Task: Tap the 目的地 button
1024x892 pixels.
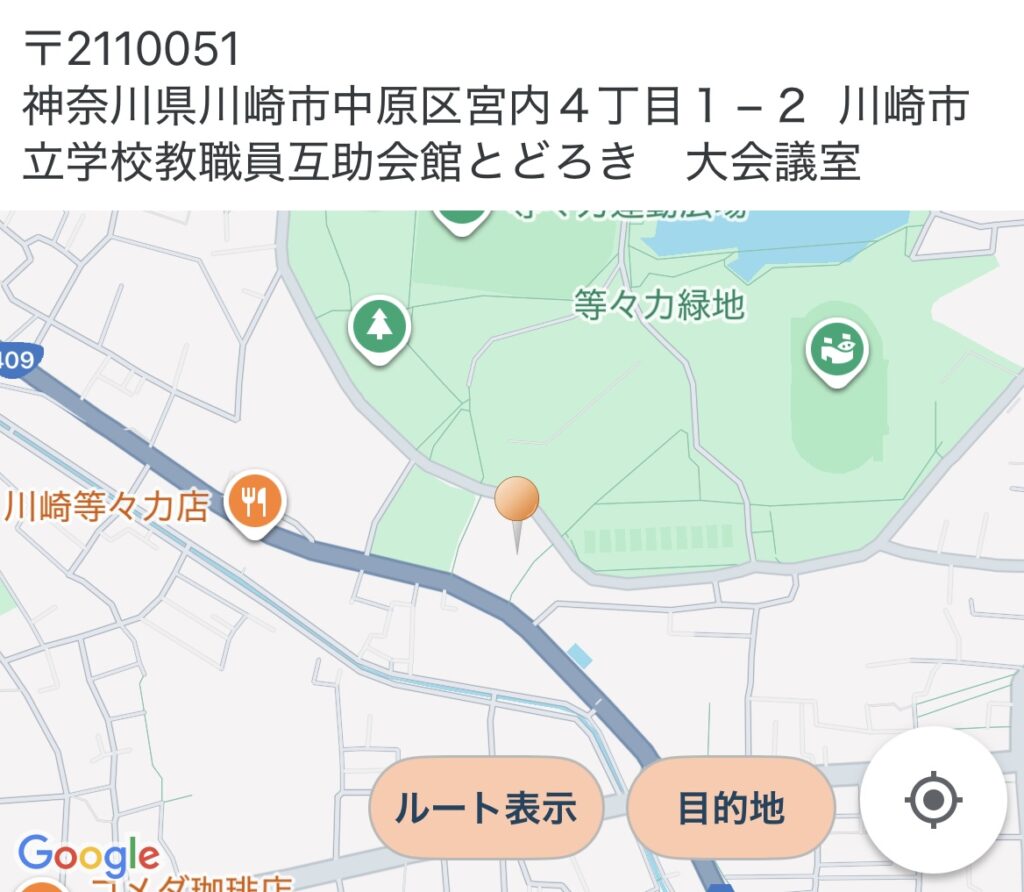Action: point(731,808)
